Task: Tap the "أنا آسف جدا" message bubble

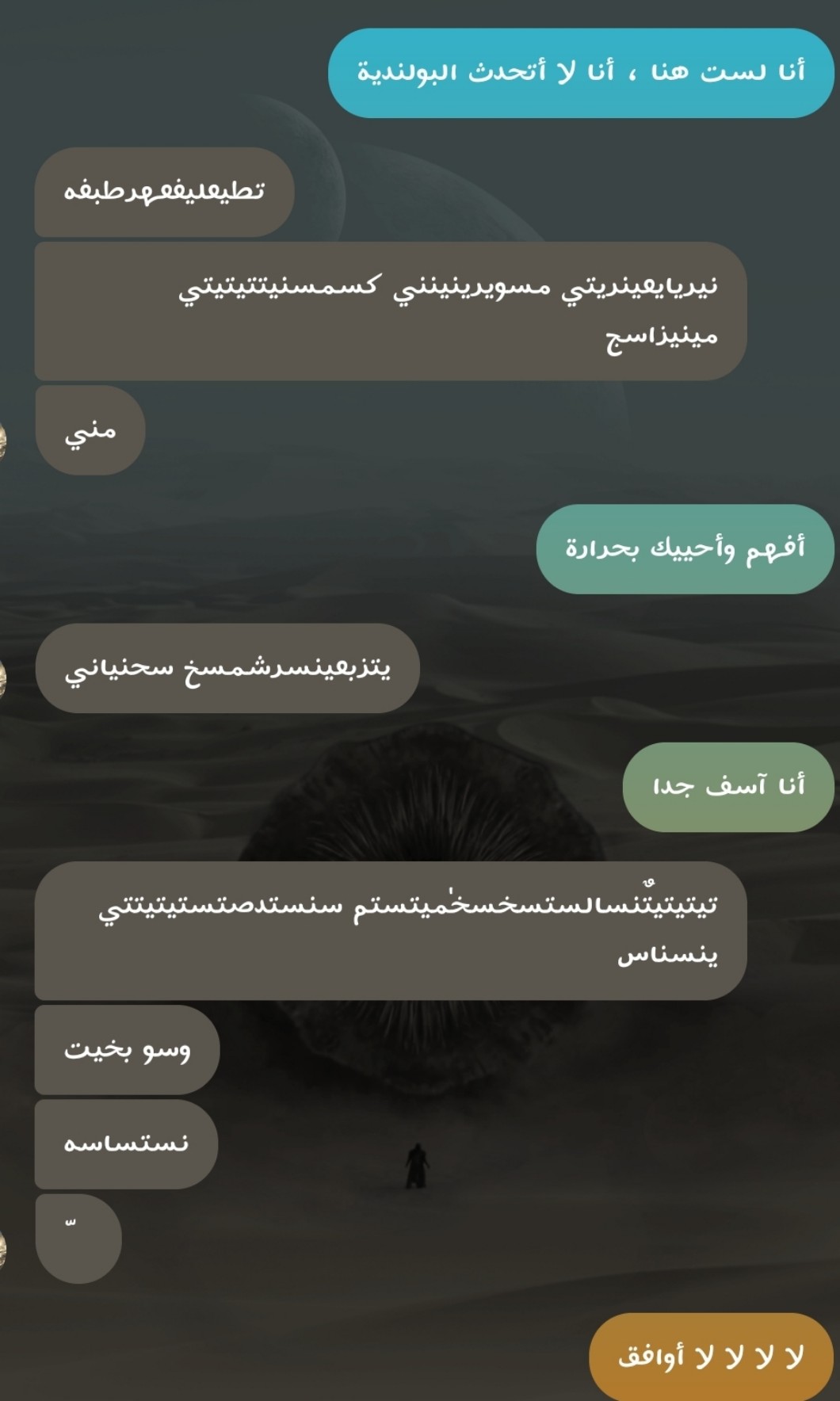Action: (x=728, y=786)
